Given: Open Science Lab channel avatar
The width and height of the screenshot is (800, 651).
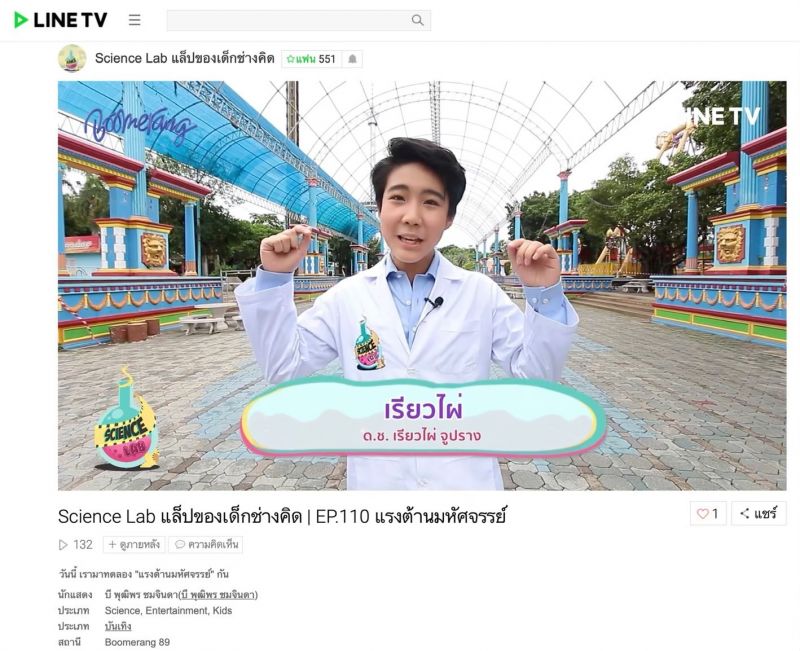Looking at the screenshot, I should 72,58.
